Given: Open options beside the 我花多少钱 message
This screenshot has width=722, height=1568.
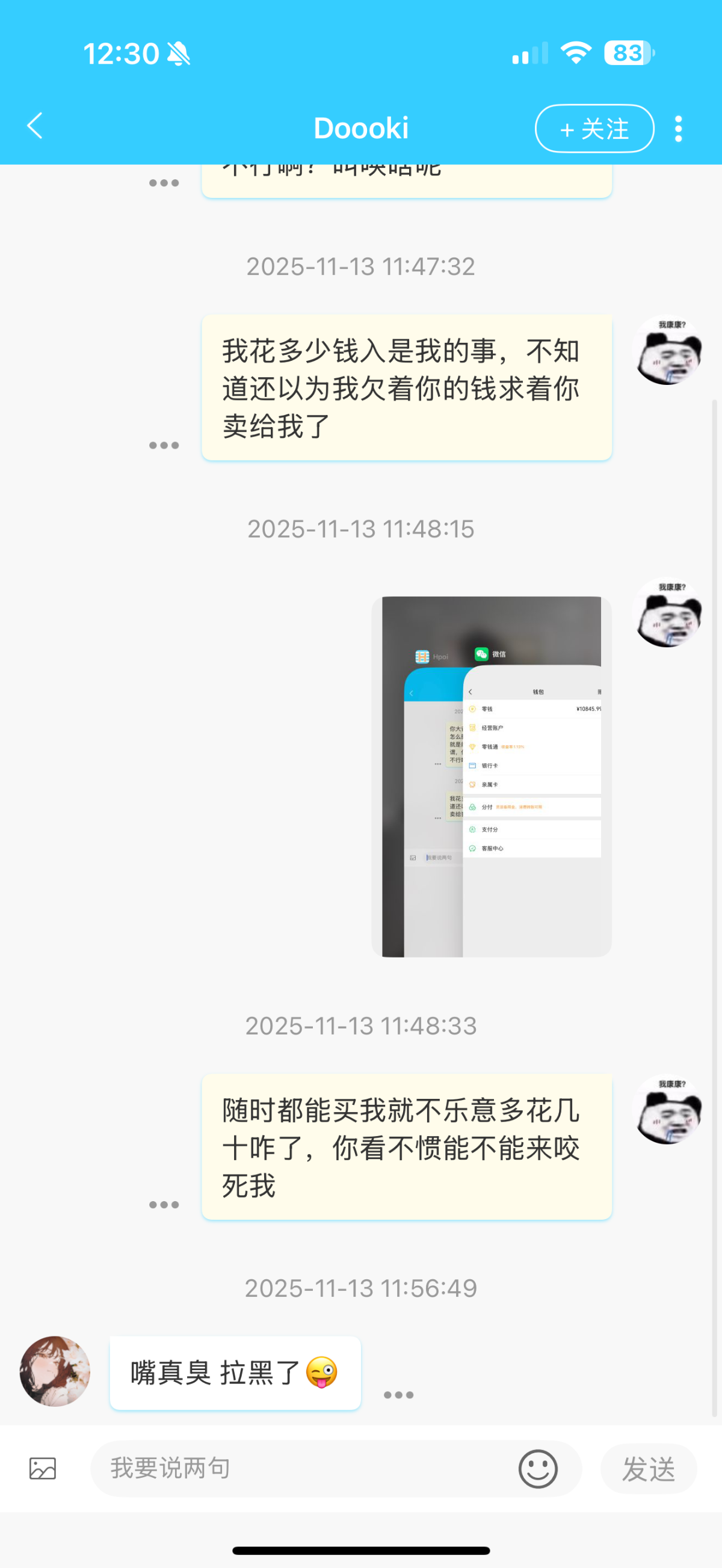Looking at the screenshot, I should coord(164,446).
